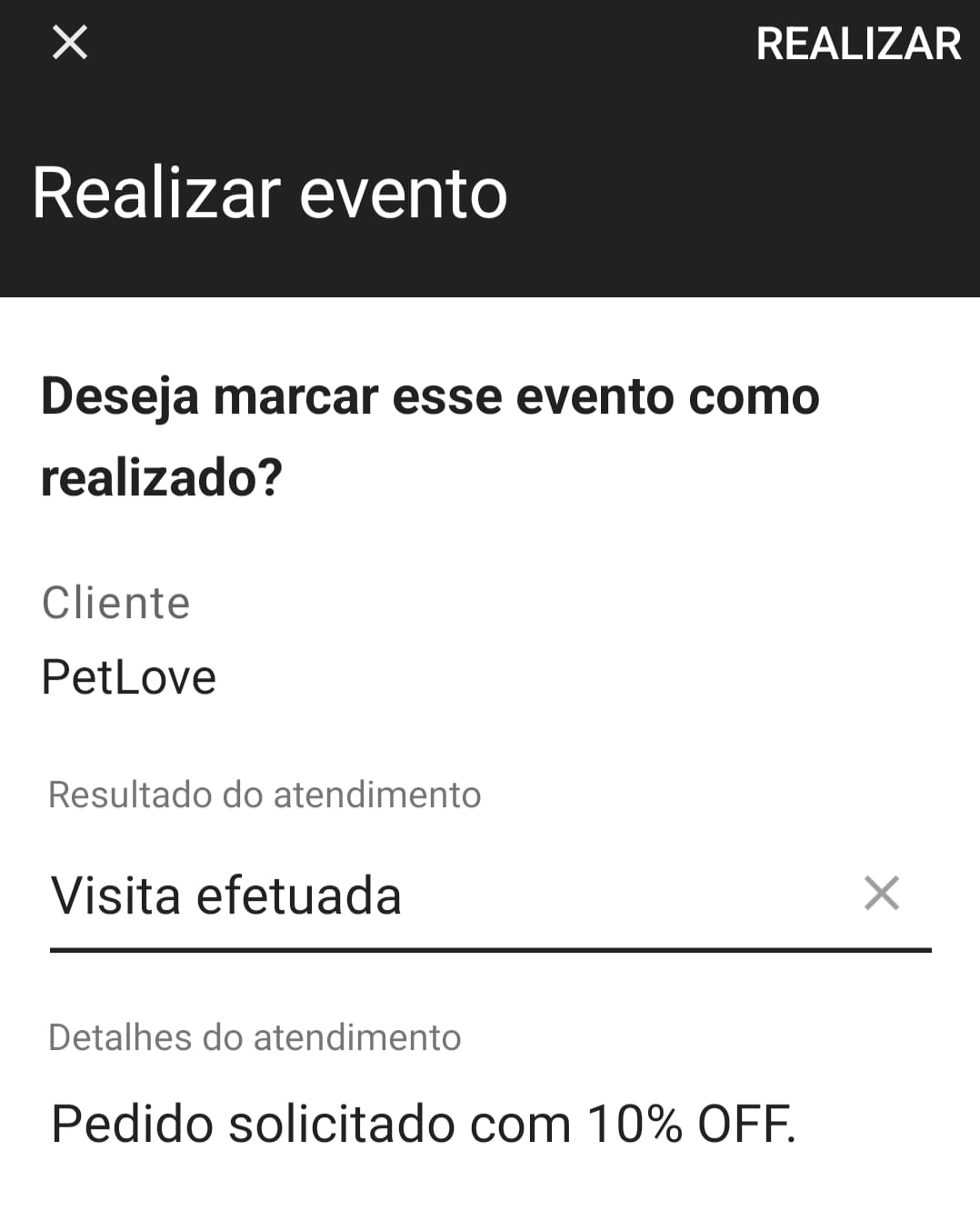The image size is (980, 1220).
Task: Clear the Visita efetuada selection
Action: [881, 893]
